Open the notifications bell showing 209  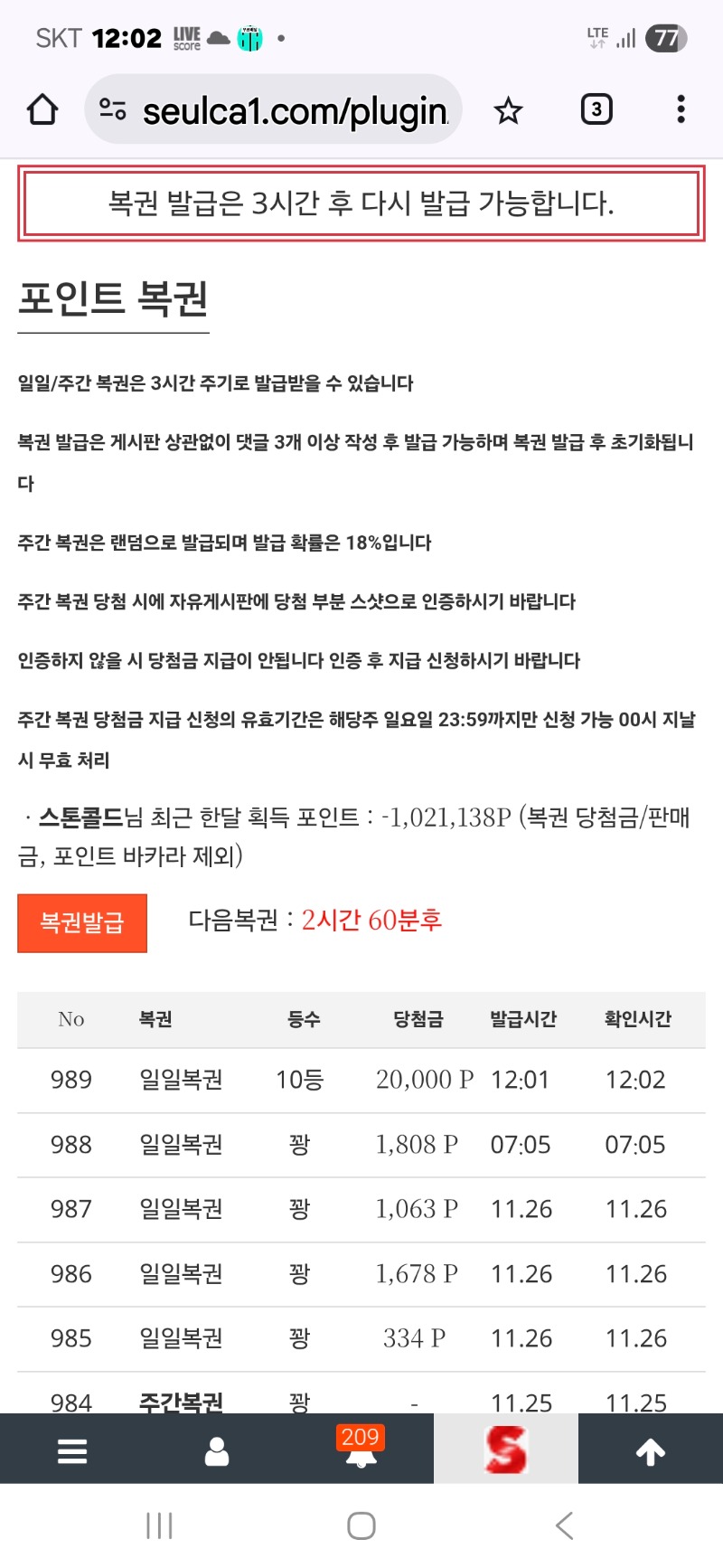[x=361, y=1449]
